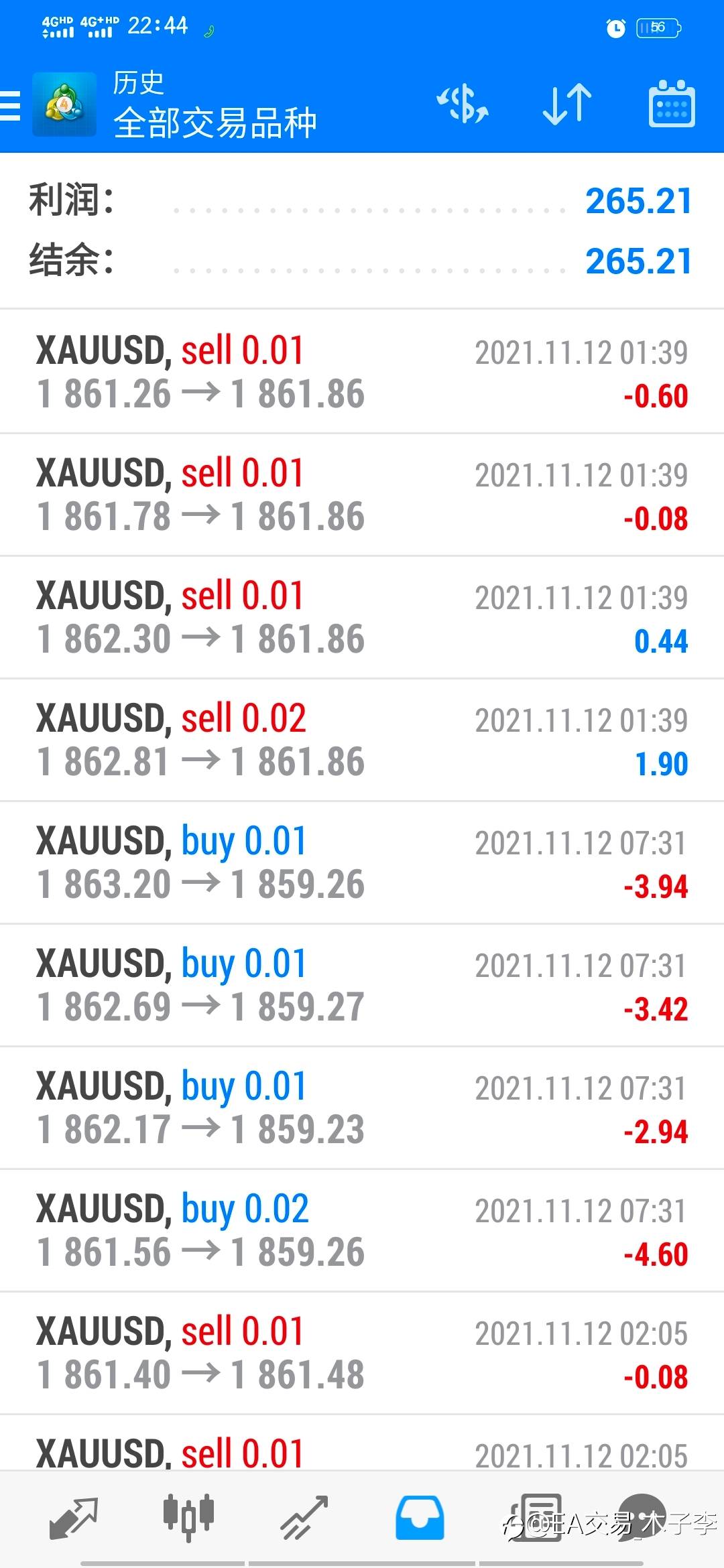
Task: Open buy trade with -2.94 loss
Action: click(x=362, y=1108)
